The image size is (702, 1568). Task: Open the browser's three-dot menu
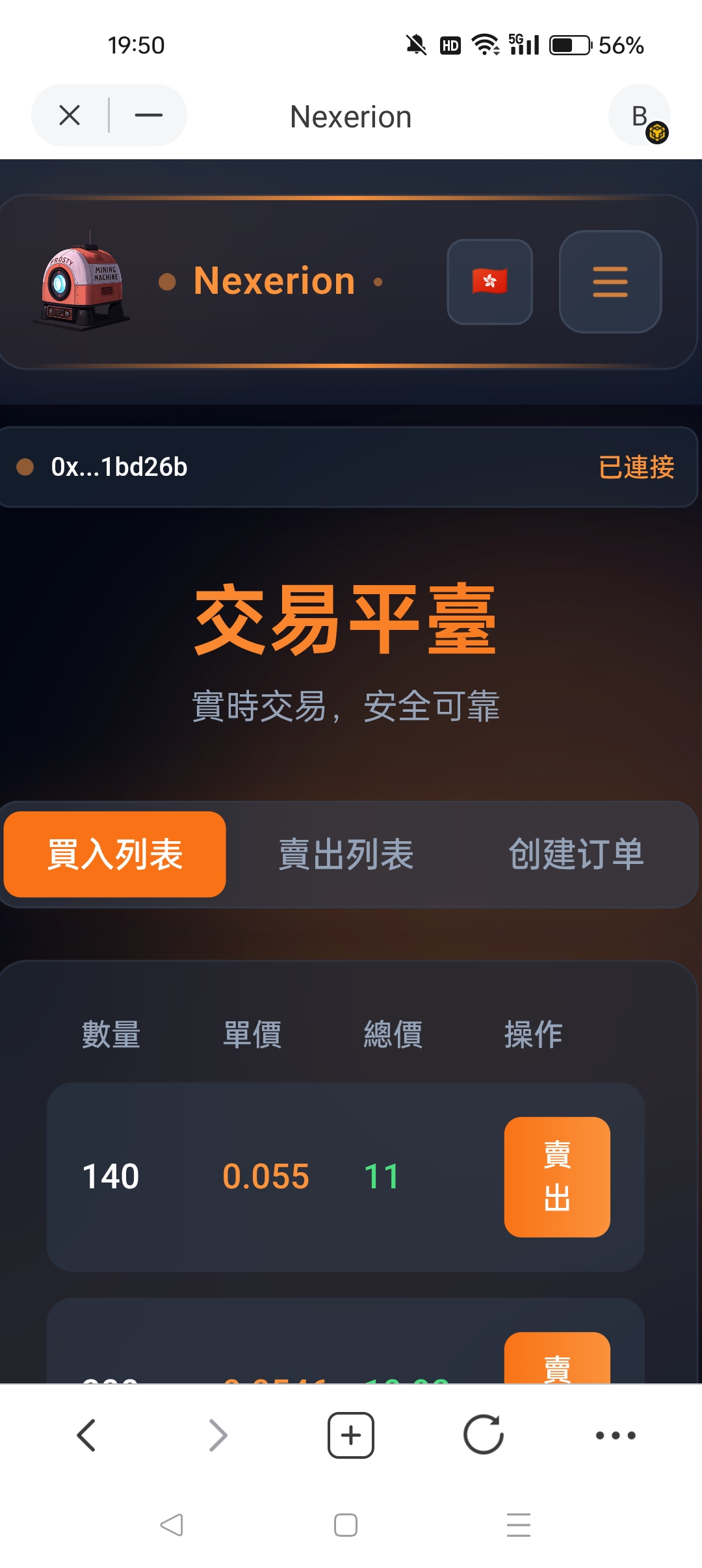pyautogui.click(x=616, y=1435)
